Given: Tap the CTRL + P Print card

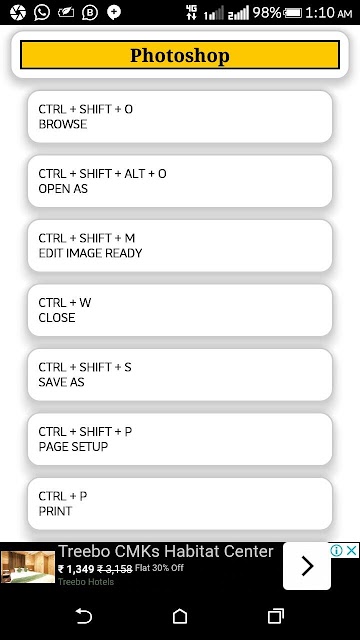Looking at the screenshot, I should [180, 504].
